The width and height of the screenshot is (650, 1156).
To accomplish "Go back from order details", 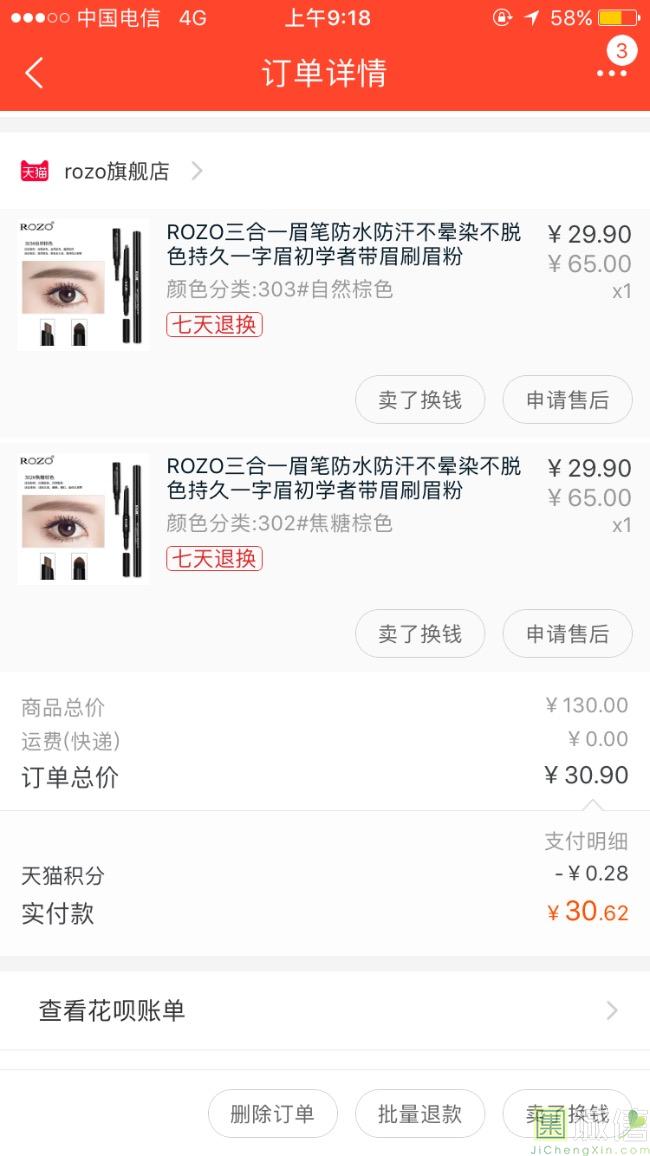I will click(x=35, y=73).
